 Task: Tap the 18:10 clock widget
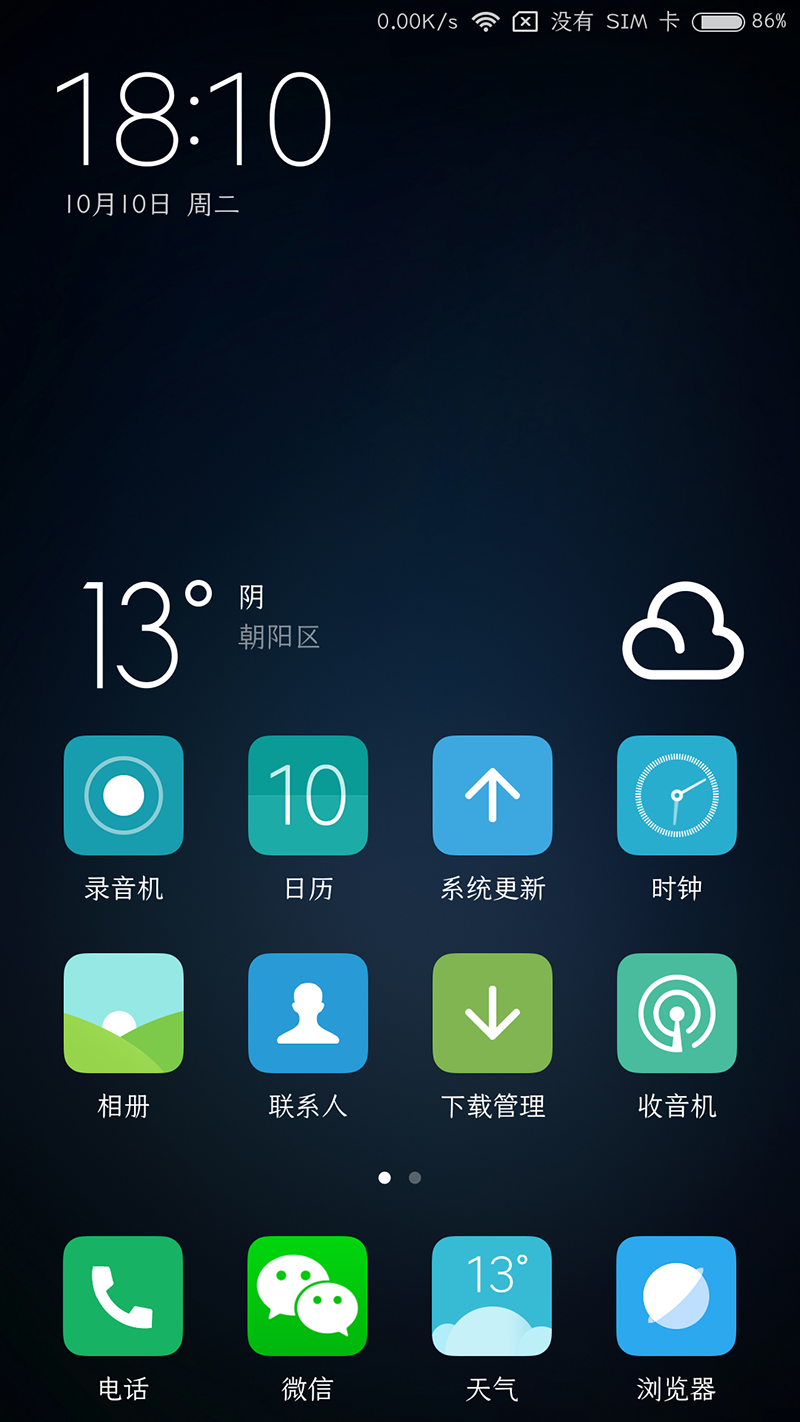[x=193, y=120]
